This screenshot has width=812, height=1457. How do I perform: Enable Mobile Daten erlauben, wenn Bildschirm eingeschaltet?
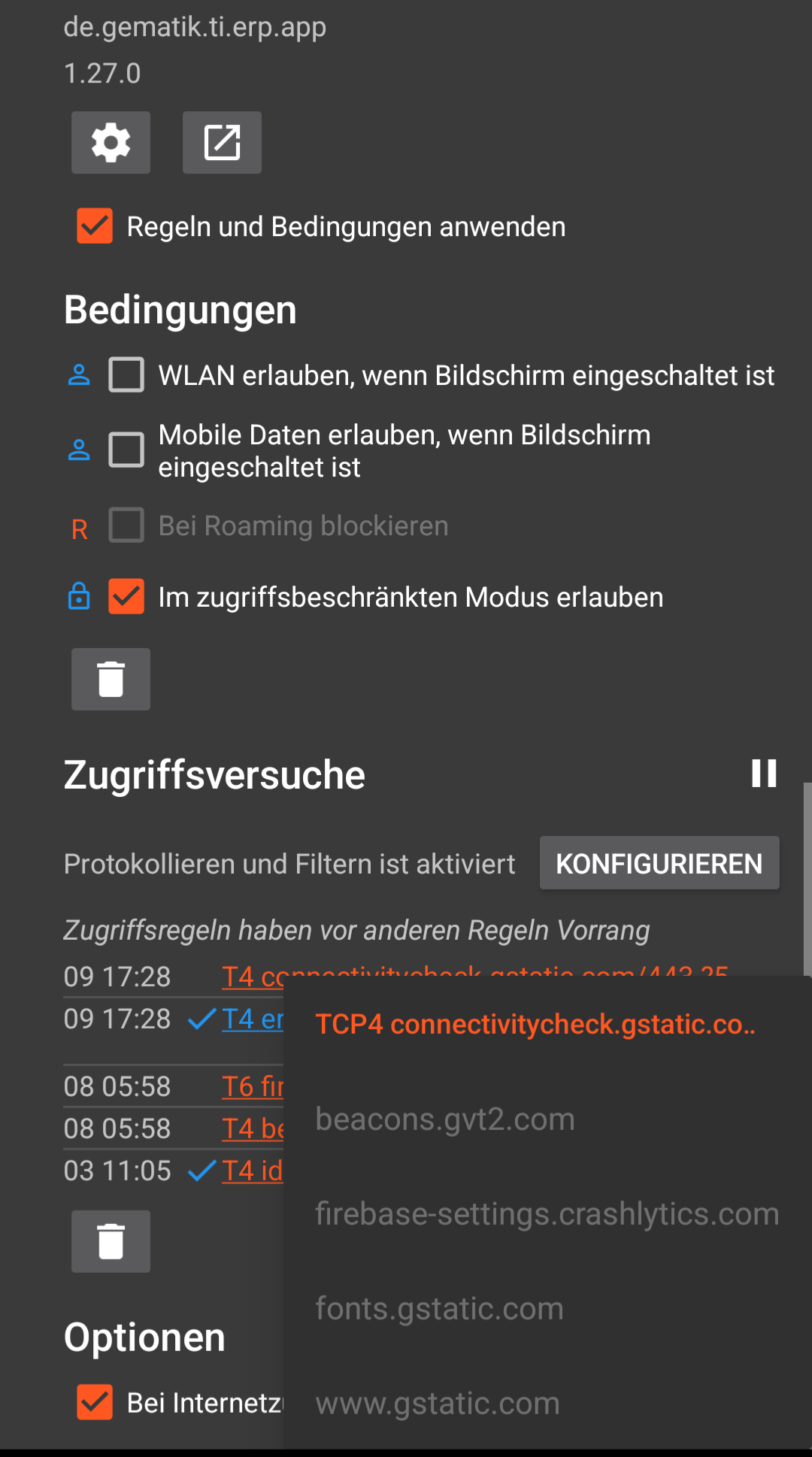click(x=126, y=450)
